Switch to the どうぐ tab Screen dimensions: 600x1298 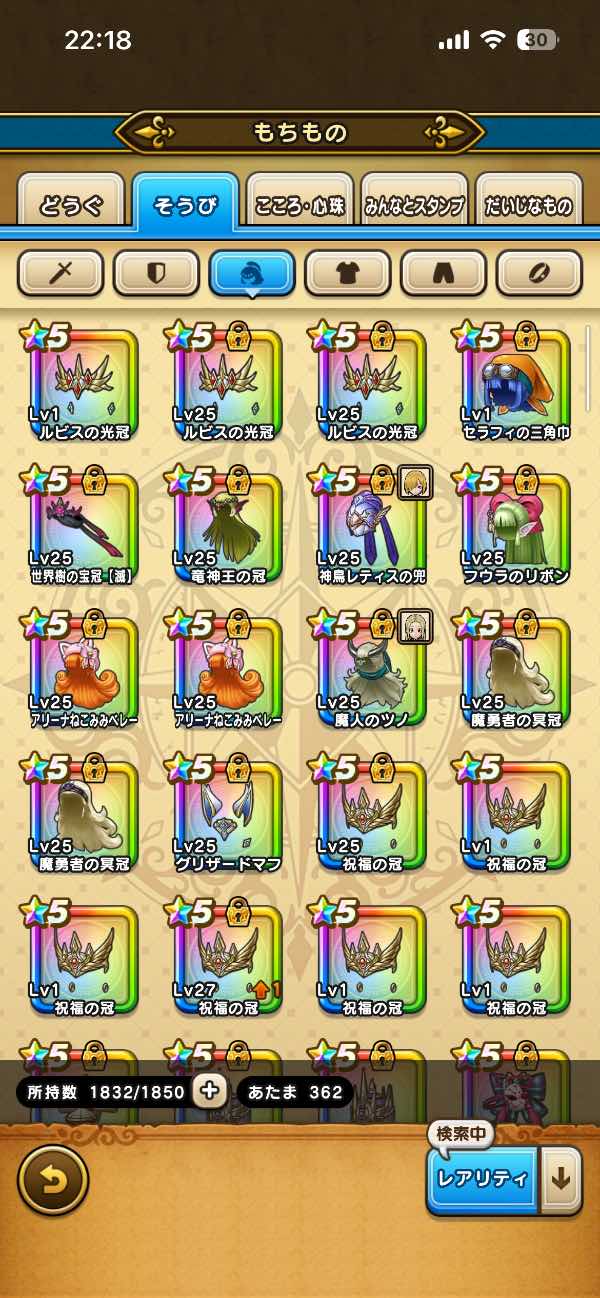[x=70, y=206]
